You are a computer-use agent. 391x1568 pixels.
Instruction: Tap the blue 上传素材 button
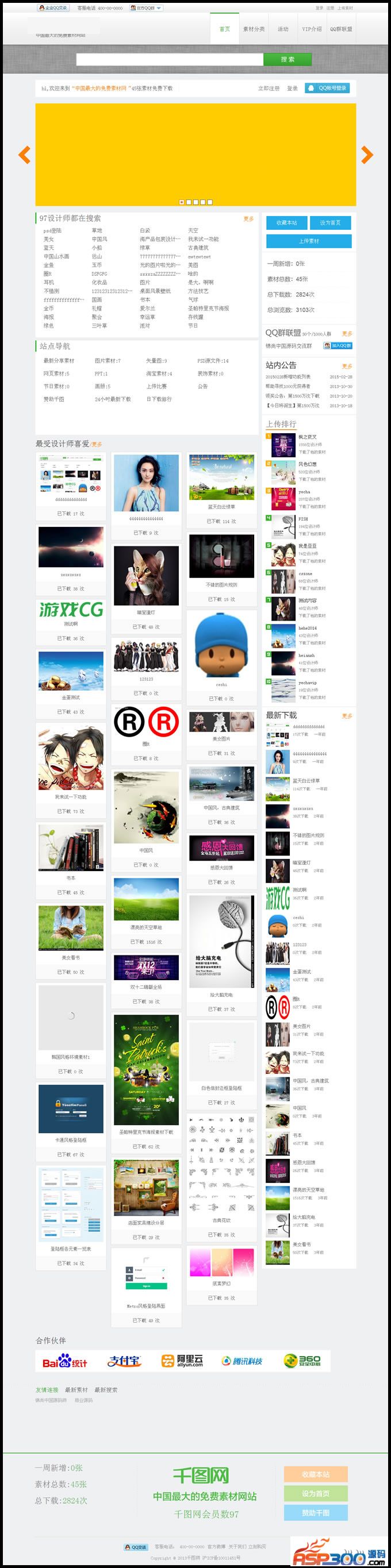coord(308,241)
